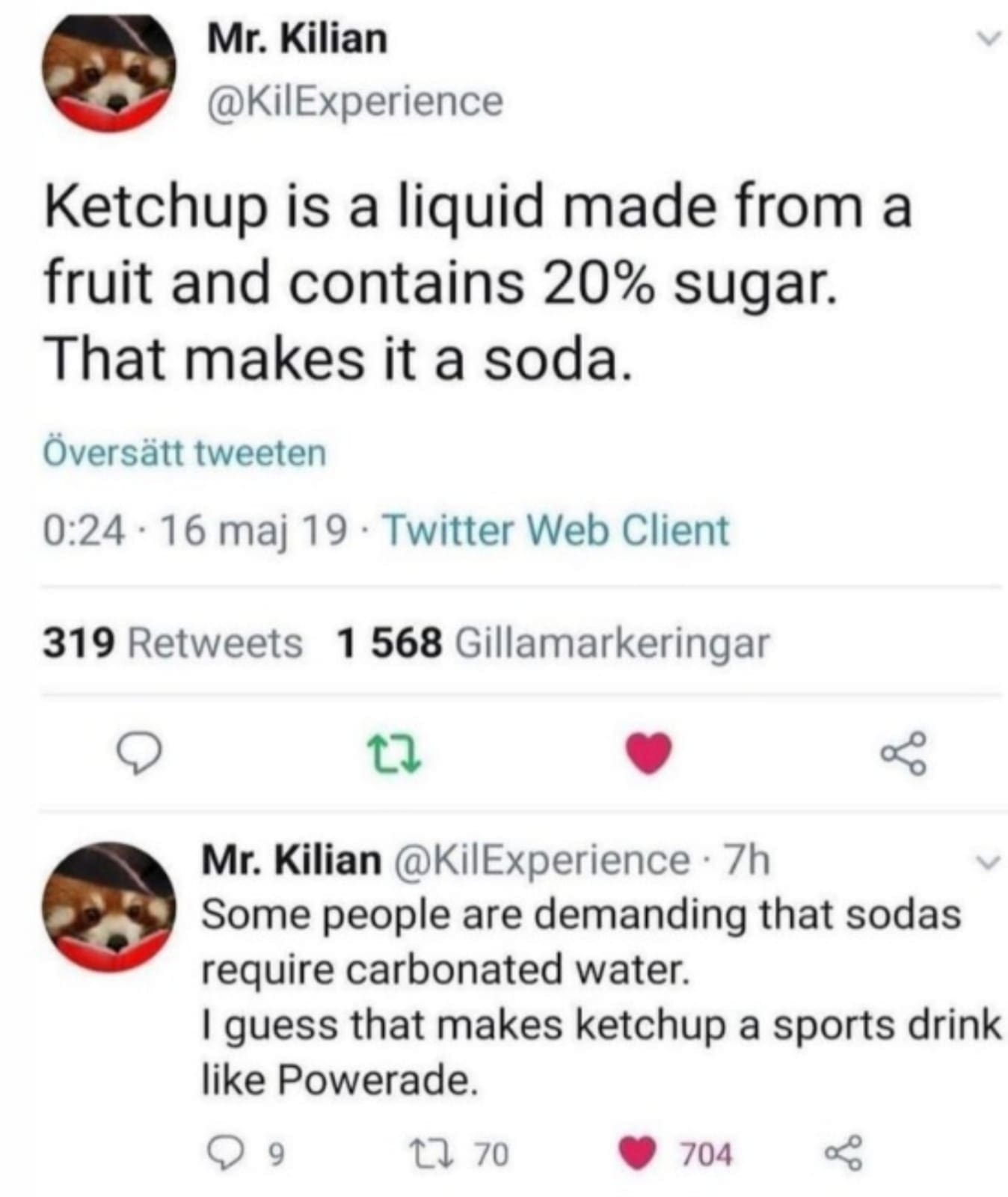Share the main ketchup tweet
The width and height of the screenshot is (1008, 1197).
(903, 753)
